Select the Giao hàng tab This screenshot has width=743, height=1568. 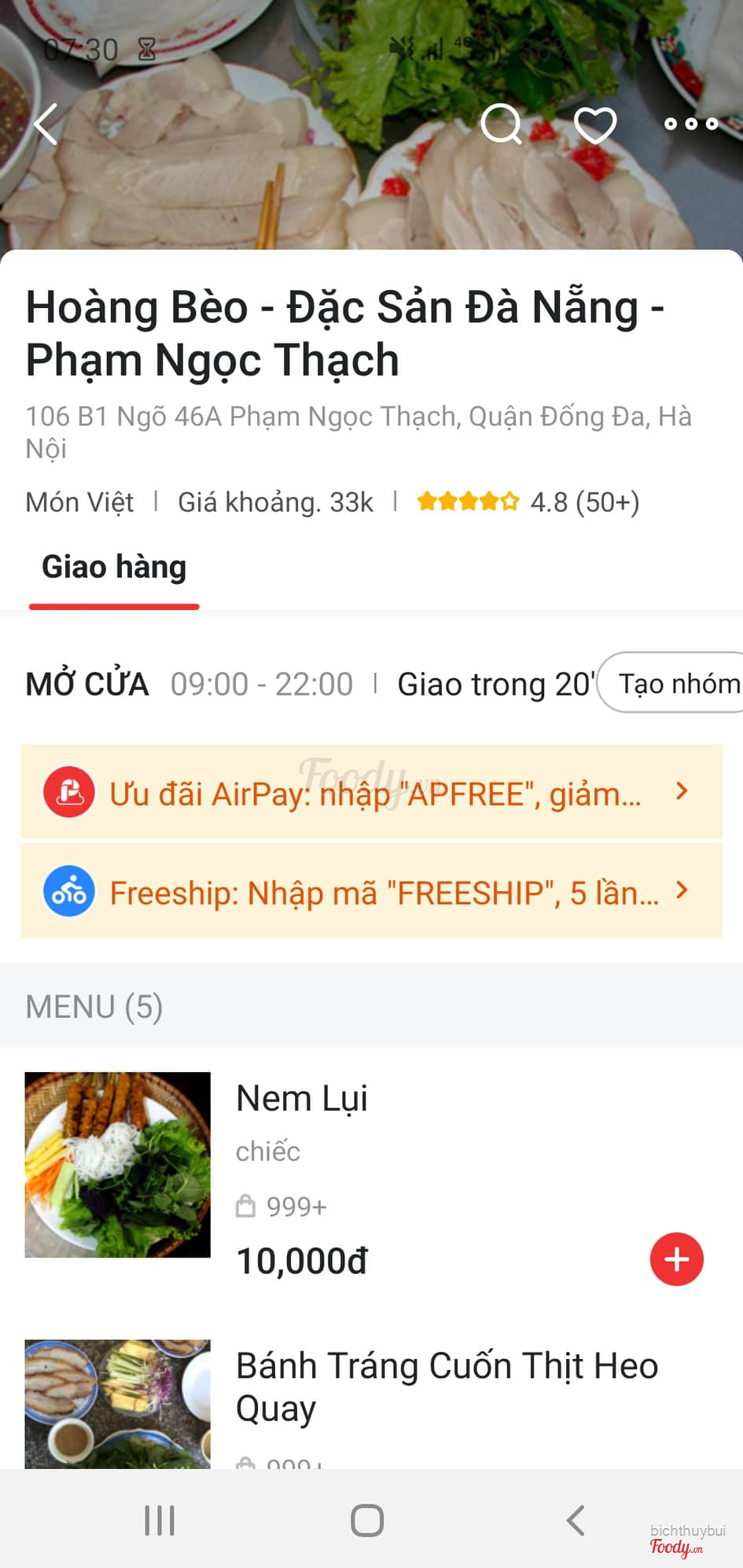point(114,568)
